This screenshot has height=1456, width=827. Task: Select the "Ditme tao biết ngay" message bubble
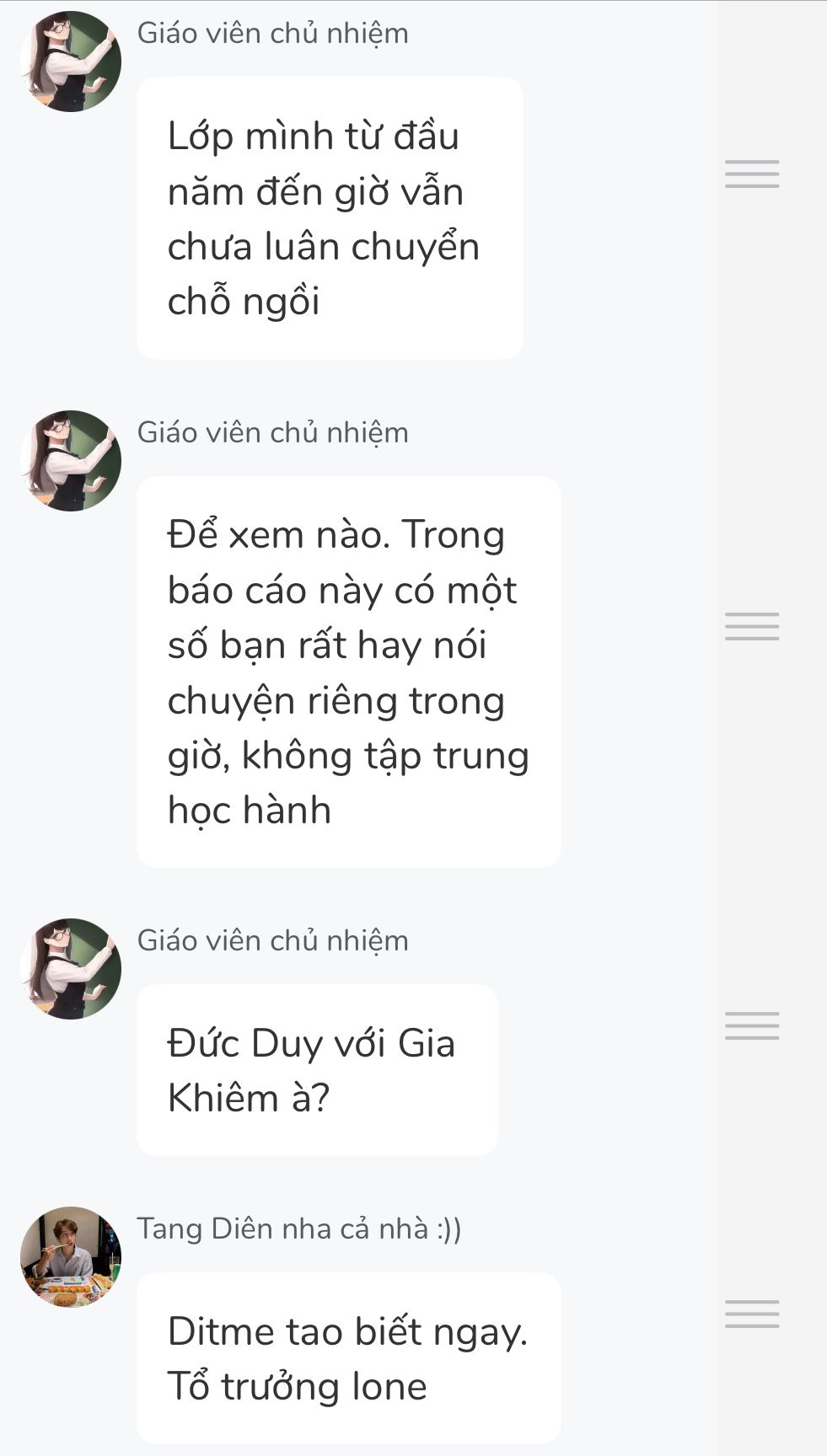click(x=348, y=1357)
